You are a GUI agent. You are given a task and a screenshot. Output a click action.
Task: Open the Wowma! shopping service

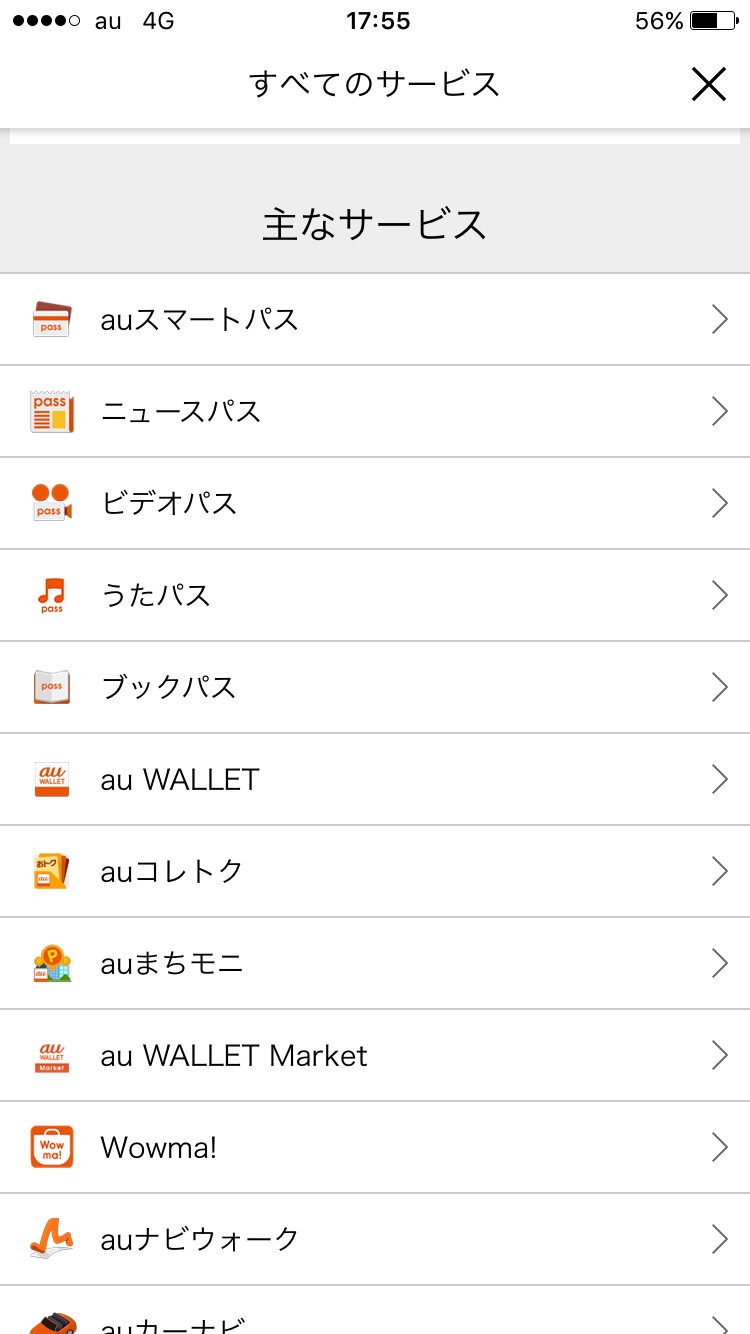(x=375, y=1148)
